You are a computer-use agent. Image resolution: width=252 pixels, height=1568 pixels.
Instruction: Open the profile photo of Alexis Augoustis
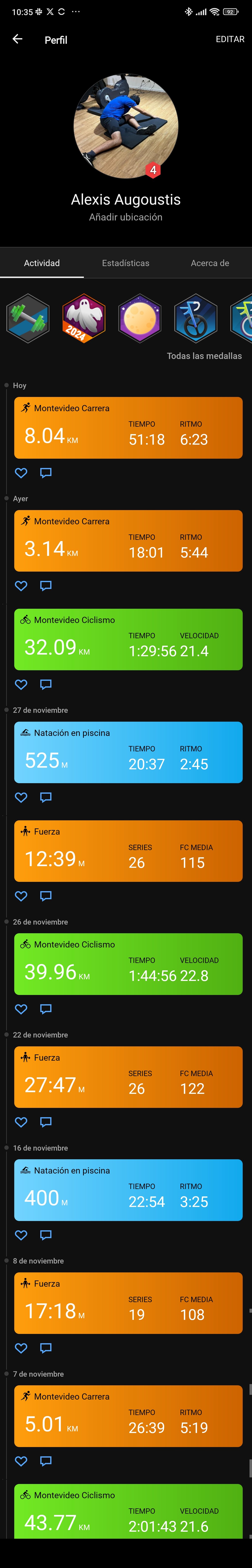pos(126,126)
